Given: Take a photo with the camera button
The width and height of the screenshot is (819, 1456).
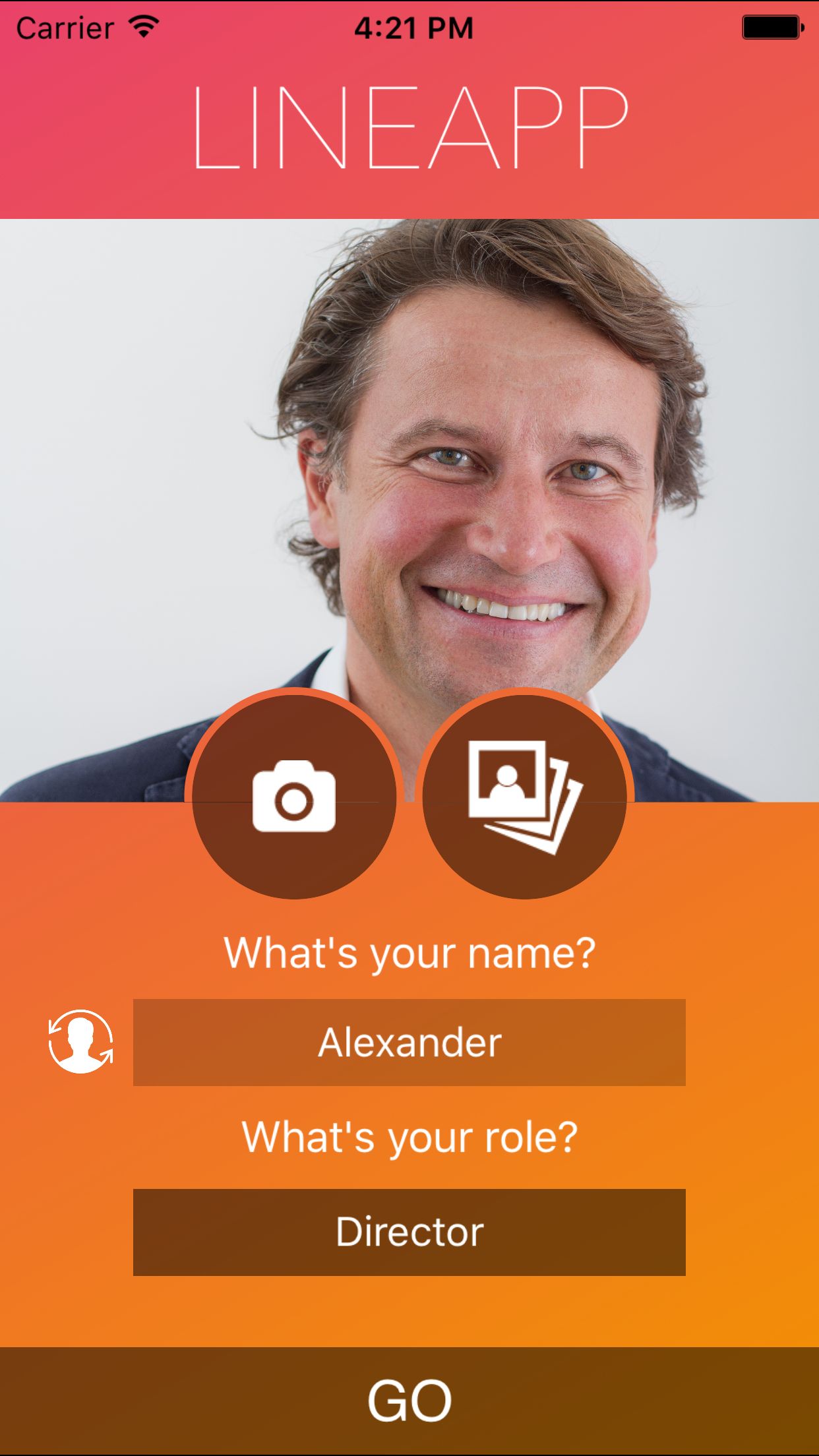Looking at the screenshot, I should coord(294,795).
